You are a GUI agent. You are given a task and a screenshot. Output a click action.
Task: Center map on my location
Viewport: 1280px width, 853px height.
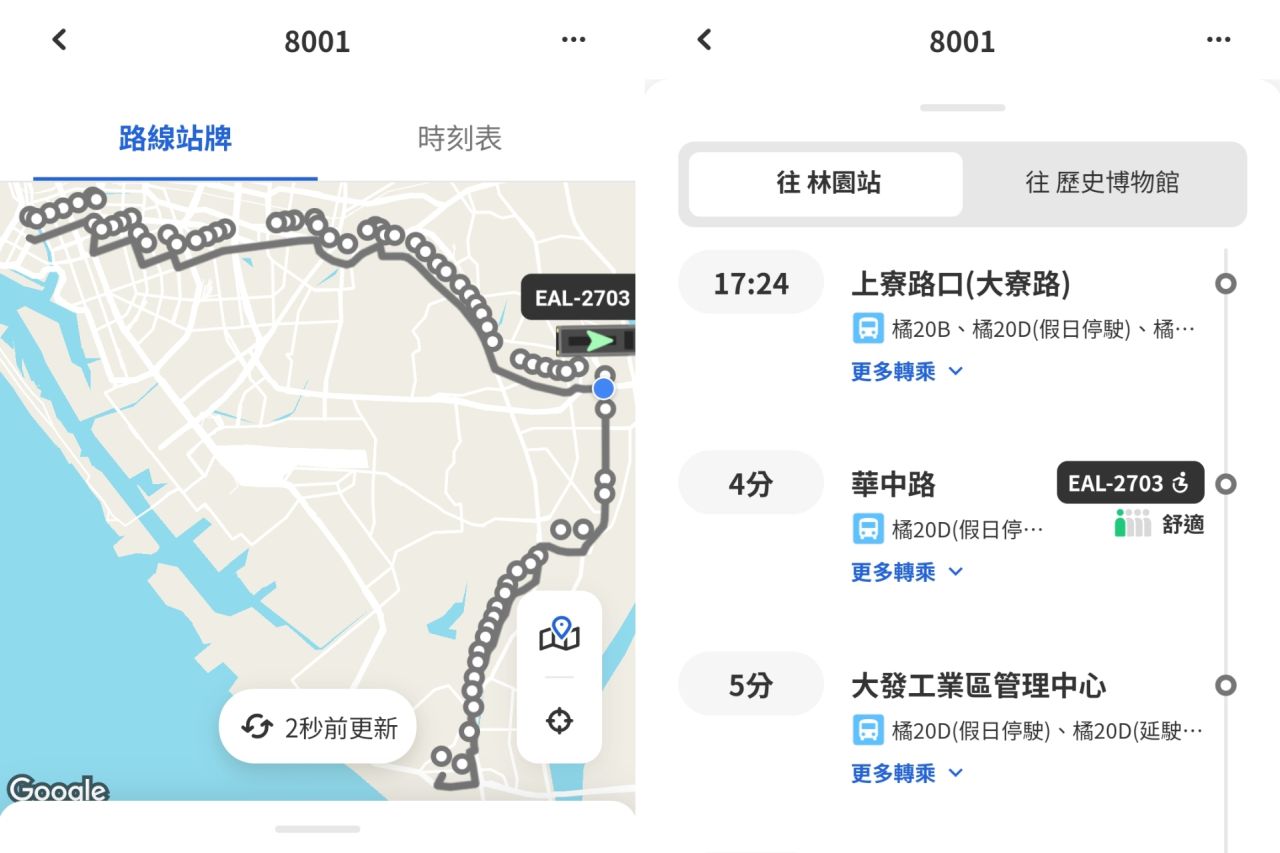pos(559,720)
